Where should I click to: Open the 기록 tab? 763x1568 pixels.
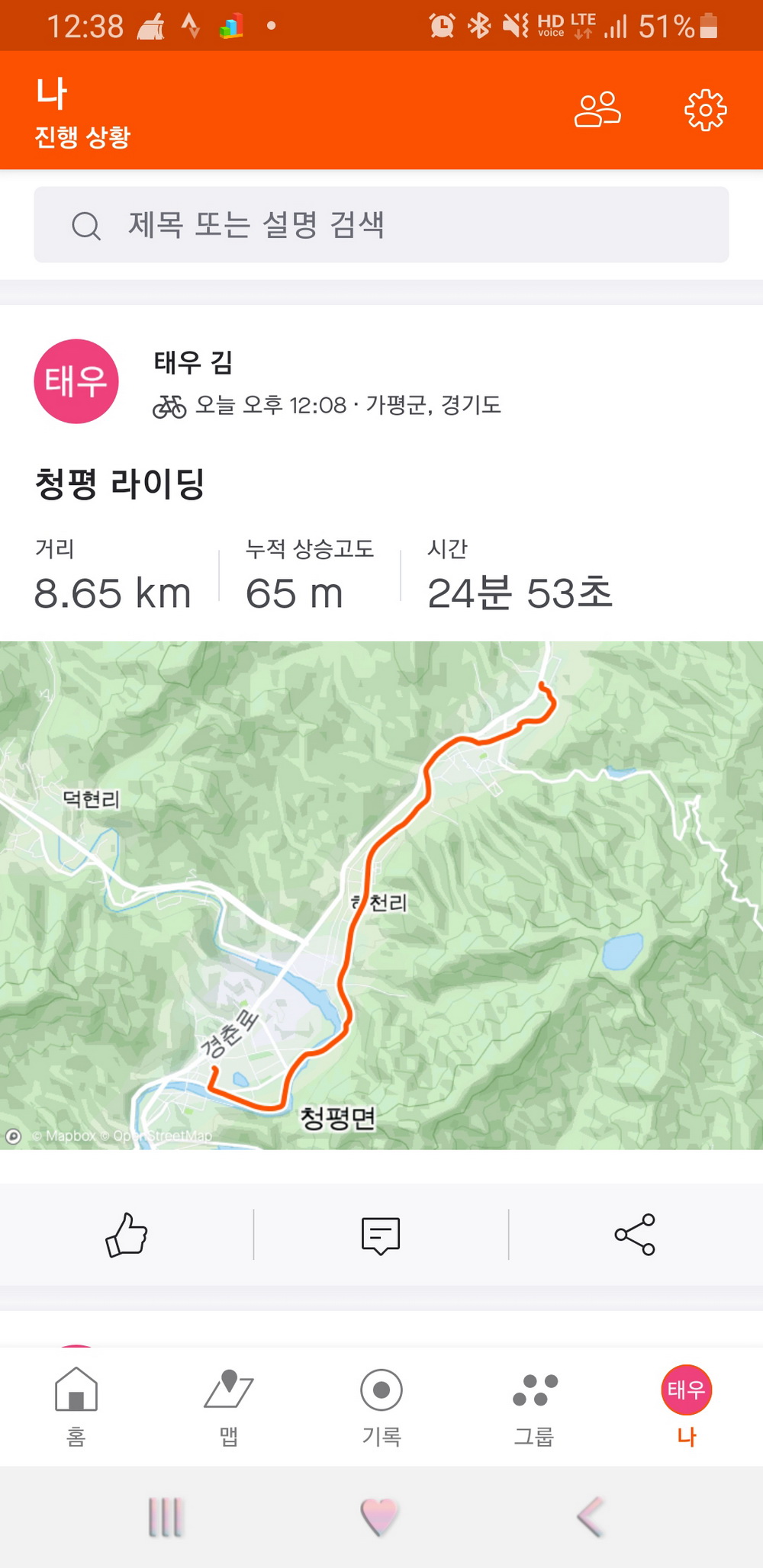(381, 1406)
